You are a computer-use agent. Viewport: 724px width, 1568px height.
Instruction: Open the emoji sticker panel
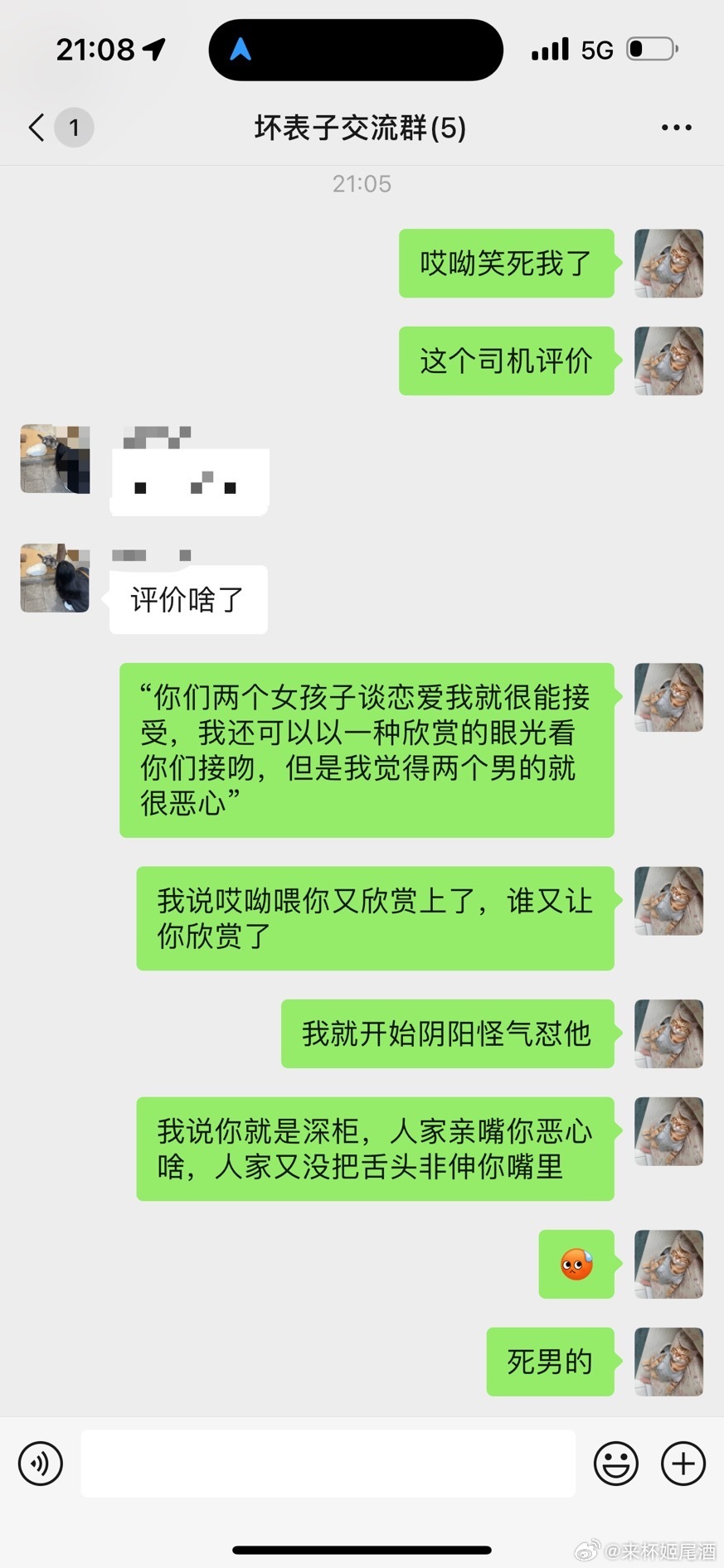615,1464
